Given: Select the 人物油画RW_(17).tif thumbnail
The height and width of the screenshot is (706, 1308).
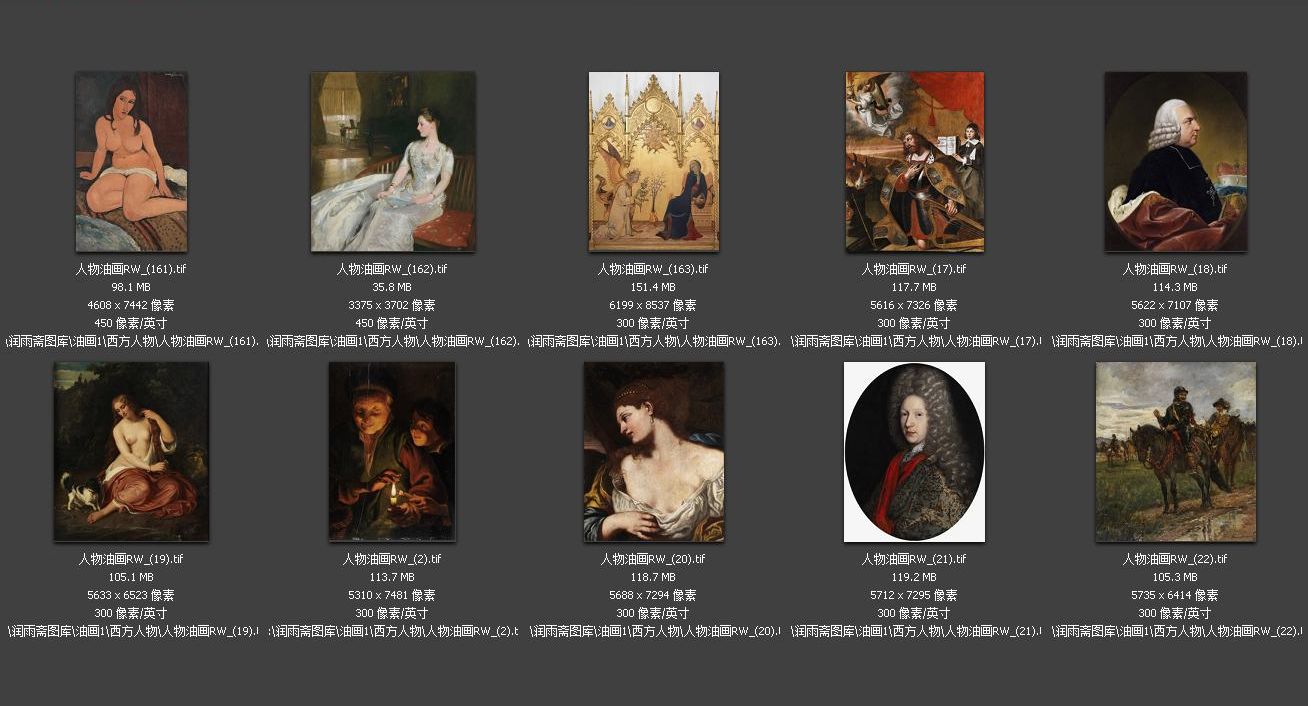Looking at the screenshot, I should (x=914, y=162).
